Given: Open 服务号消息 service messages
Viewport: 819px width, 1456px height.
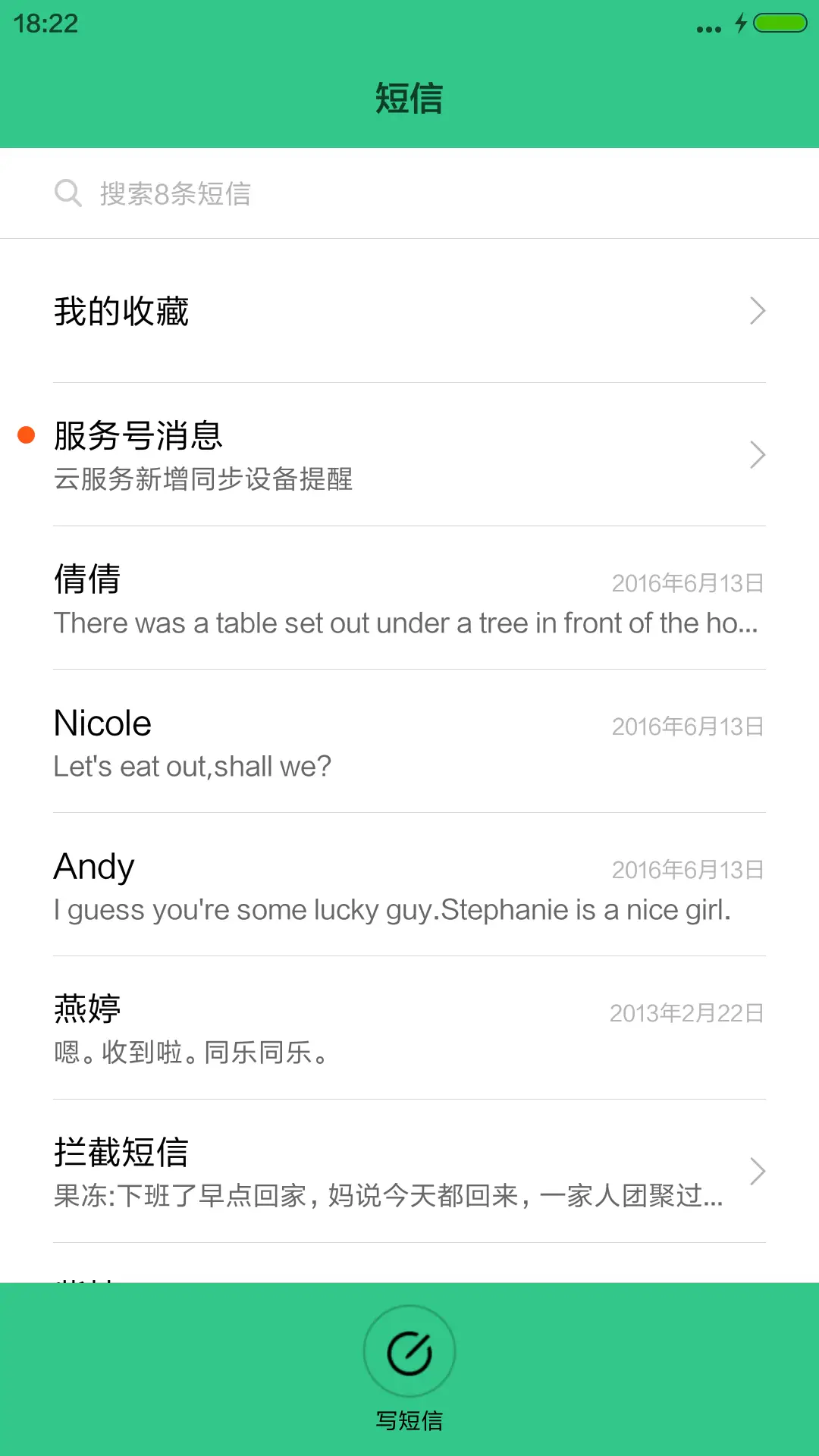Looking at the screenshot, I should coord(409,455).
